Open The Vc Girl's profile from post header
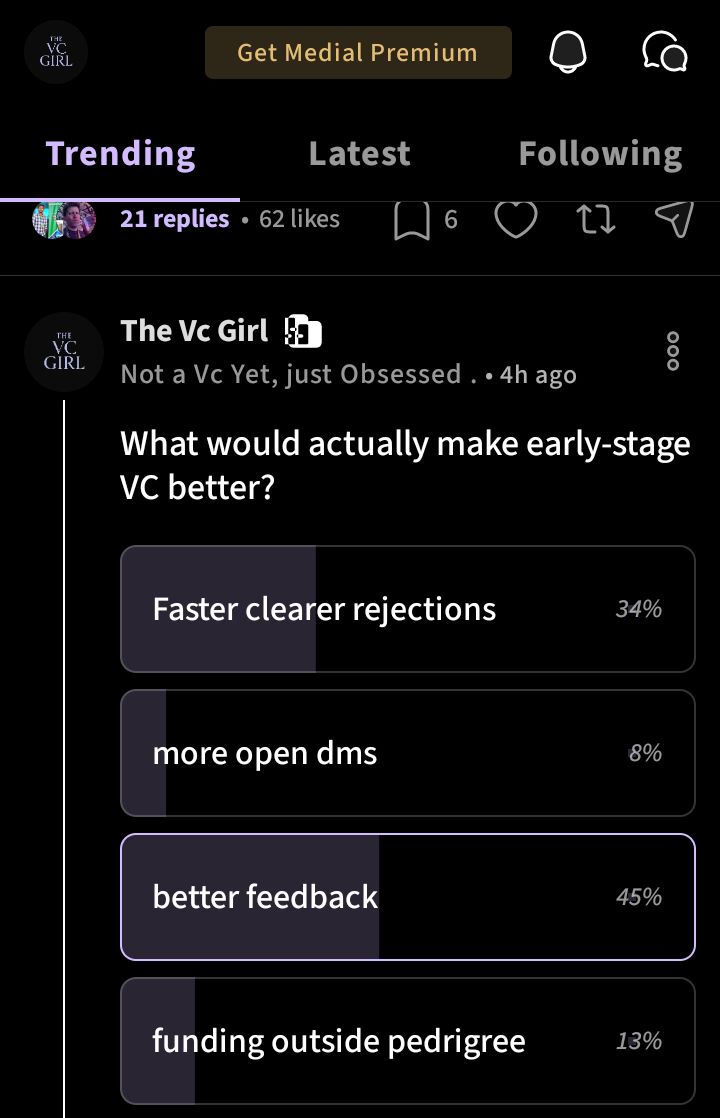This screenshot has height=1118, width=720. point(194,331)
